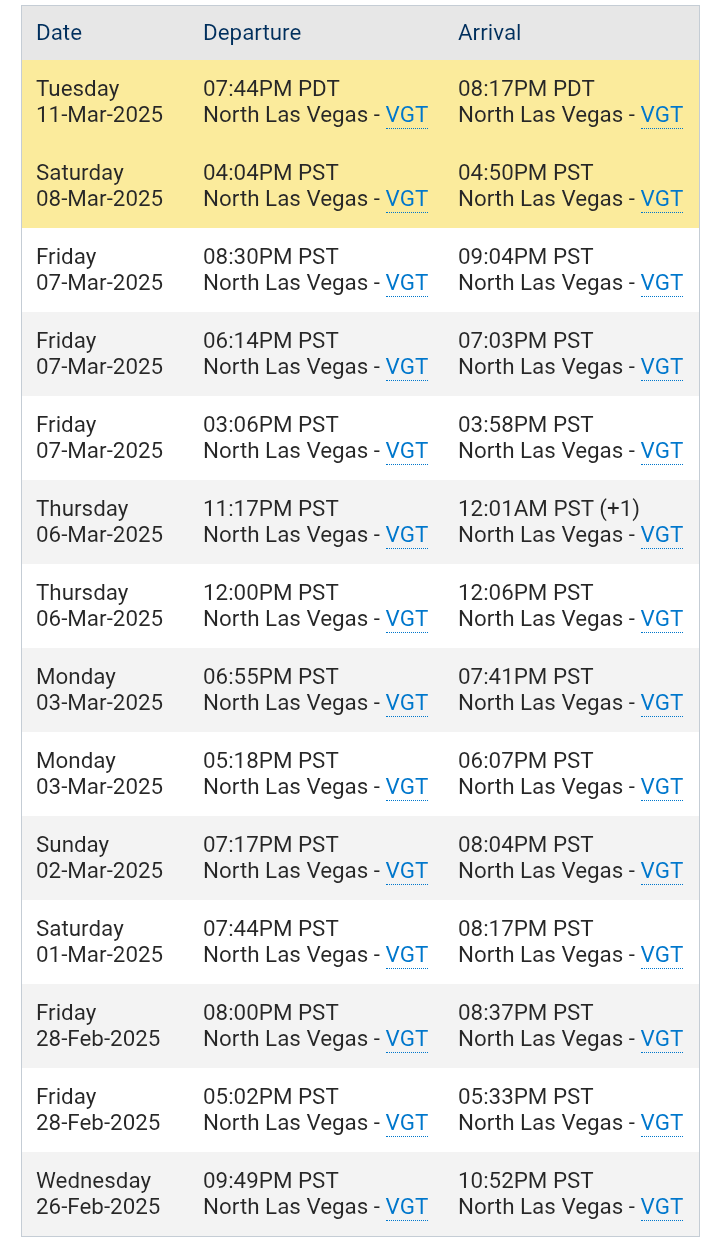Open arrival VGT link at 05:33PM PST

click(661, 1123)
